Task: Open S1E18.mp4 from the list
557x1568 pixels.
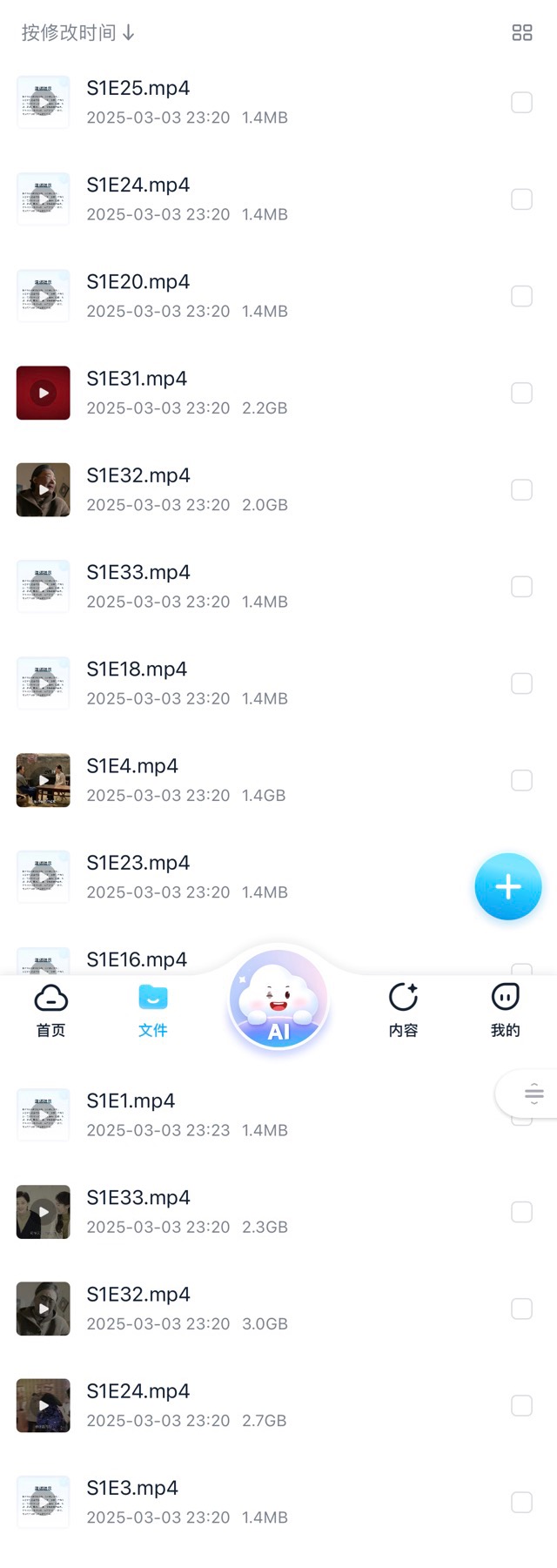Action: pos(137,670)
